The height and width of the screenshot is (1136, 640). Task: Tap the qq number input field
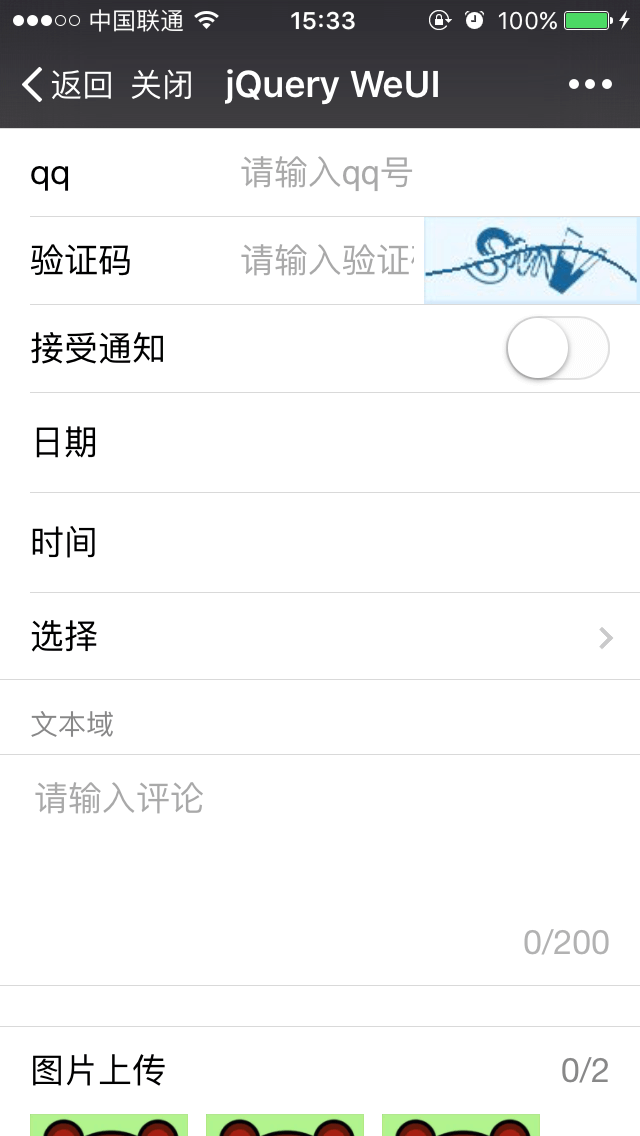420,174
